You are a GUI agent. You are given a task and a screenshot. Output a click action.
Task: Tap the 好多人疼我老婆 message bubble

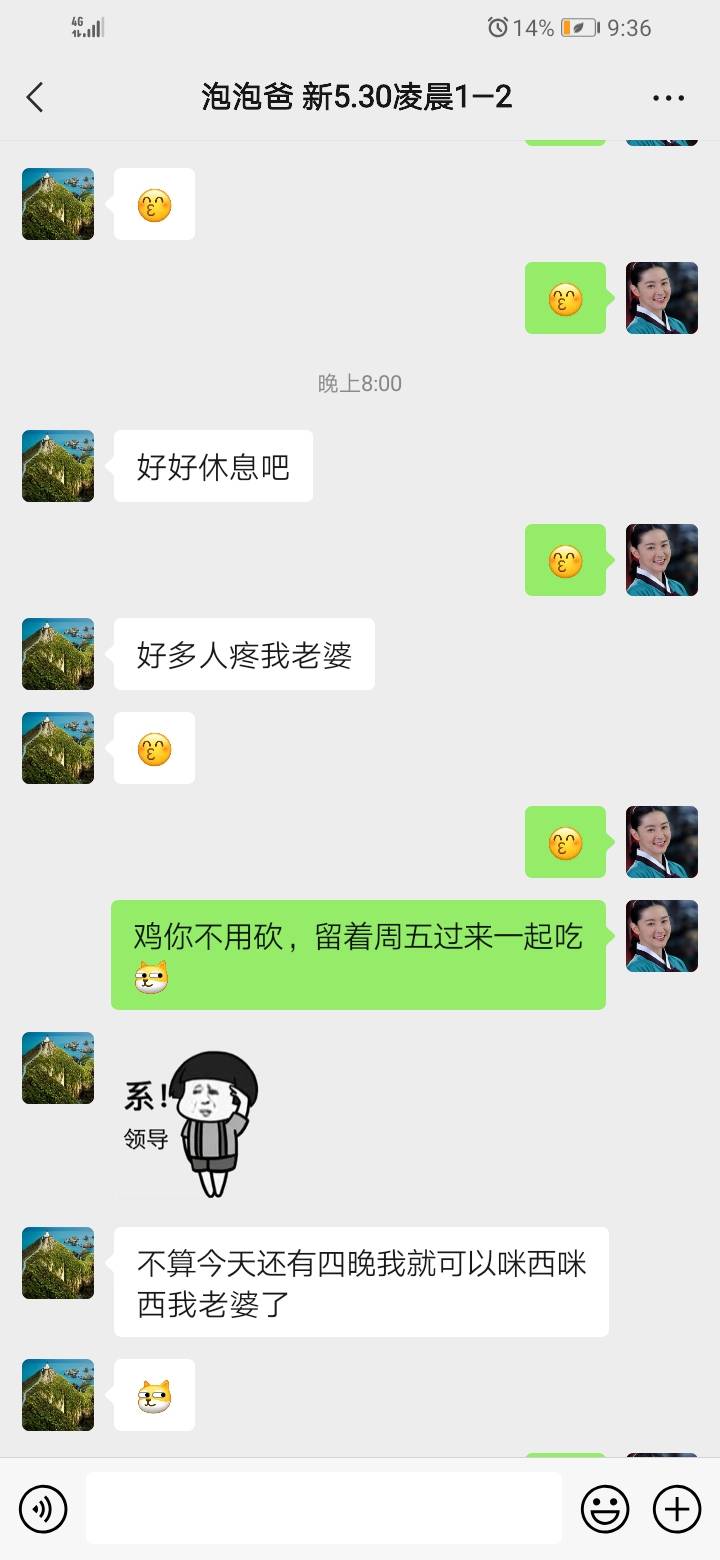[x=243, y=654]
